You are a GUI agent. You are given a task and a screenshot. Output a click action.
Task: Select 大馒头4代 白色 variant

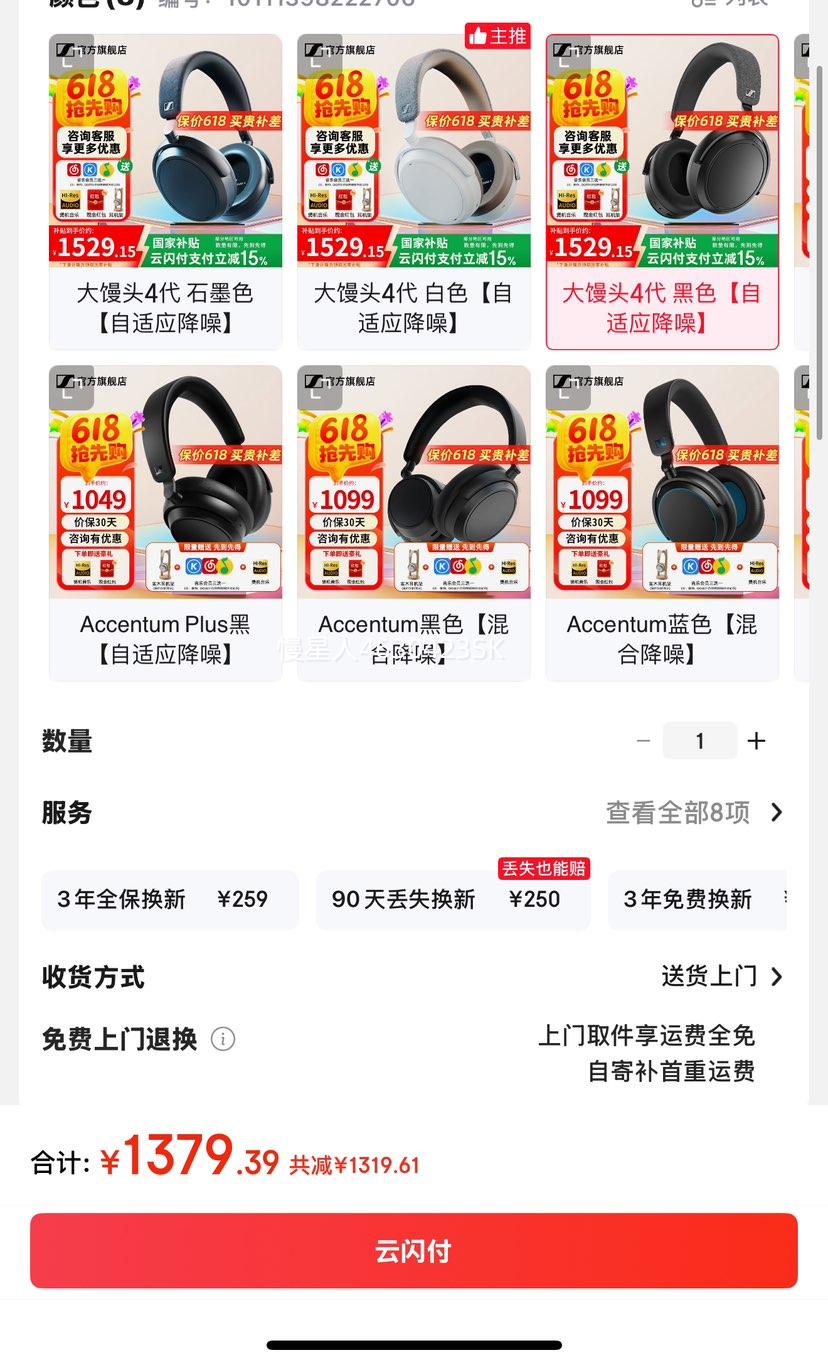(x=414, y=192)
